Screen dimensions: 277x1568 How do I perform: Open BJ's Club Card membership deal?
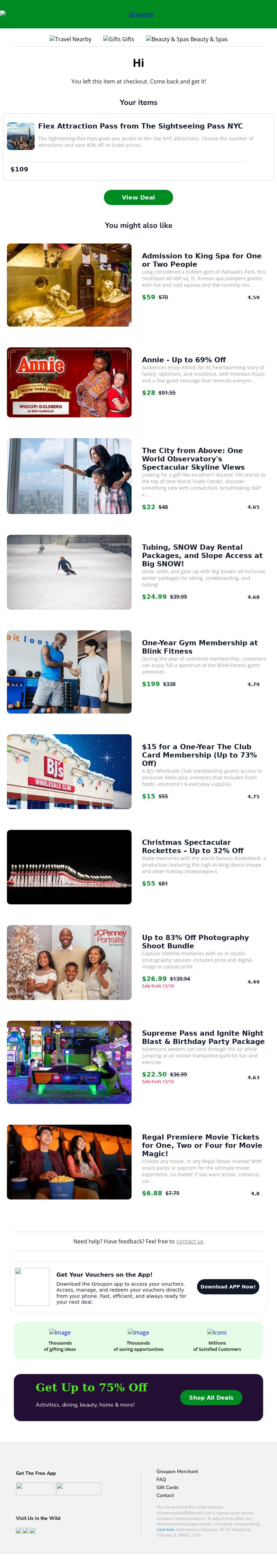pos(197,754)
